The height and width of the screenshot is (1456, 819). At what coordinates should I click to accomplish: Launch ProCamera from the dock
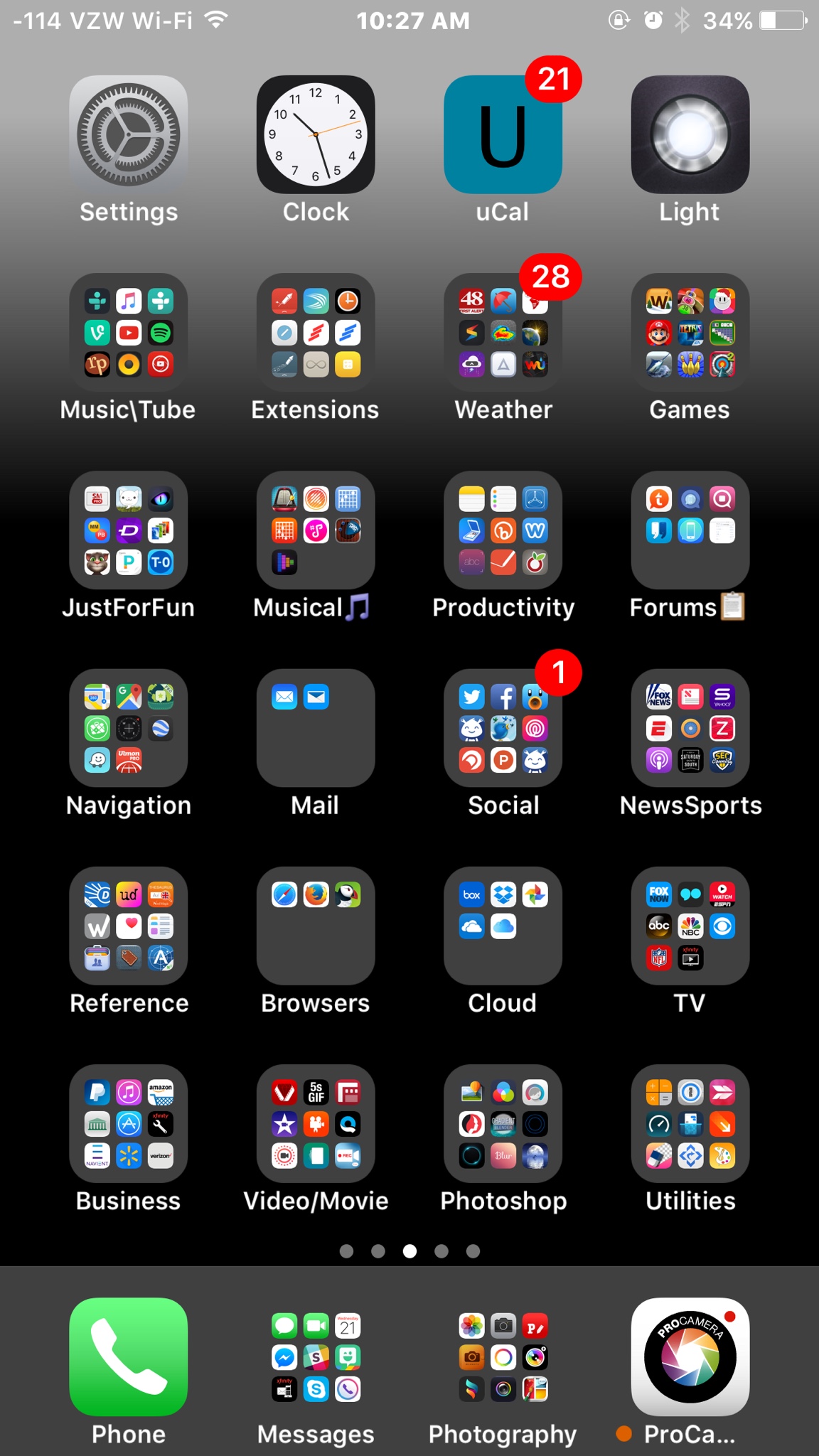pyautogui.click(x=690, y=1356)
